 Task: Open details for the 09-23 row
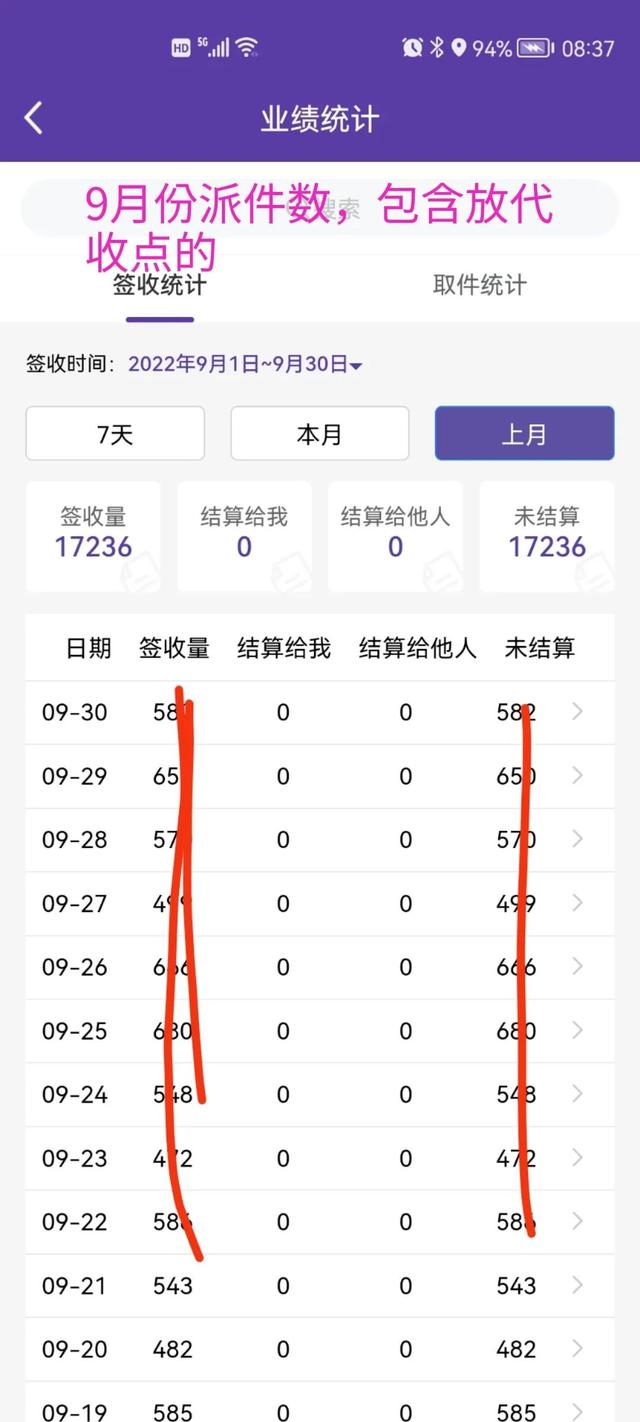click(x=320, y=1159)
